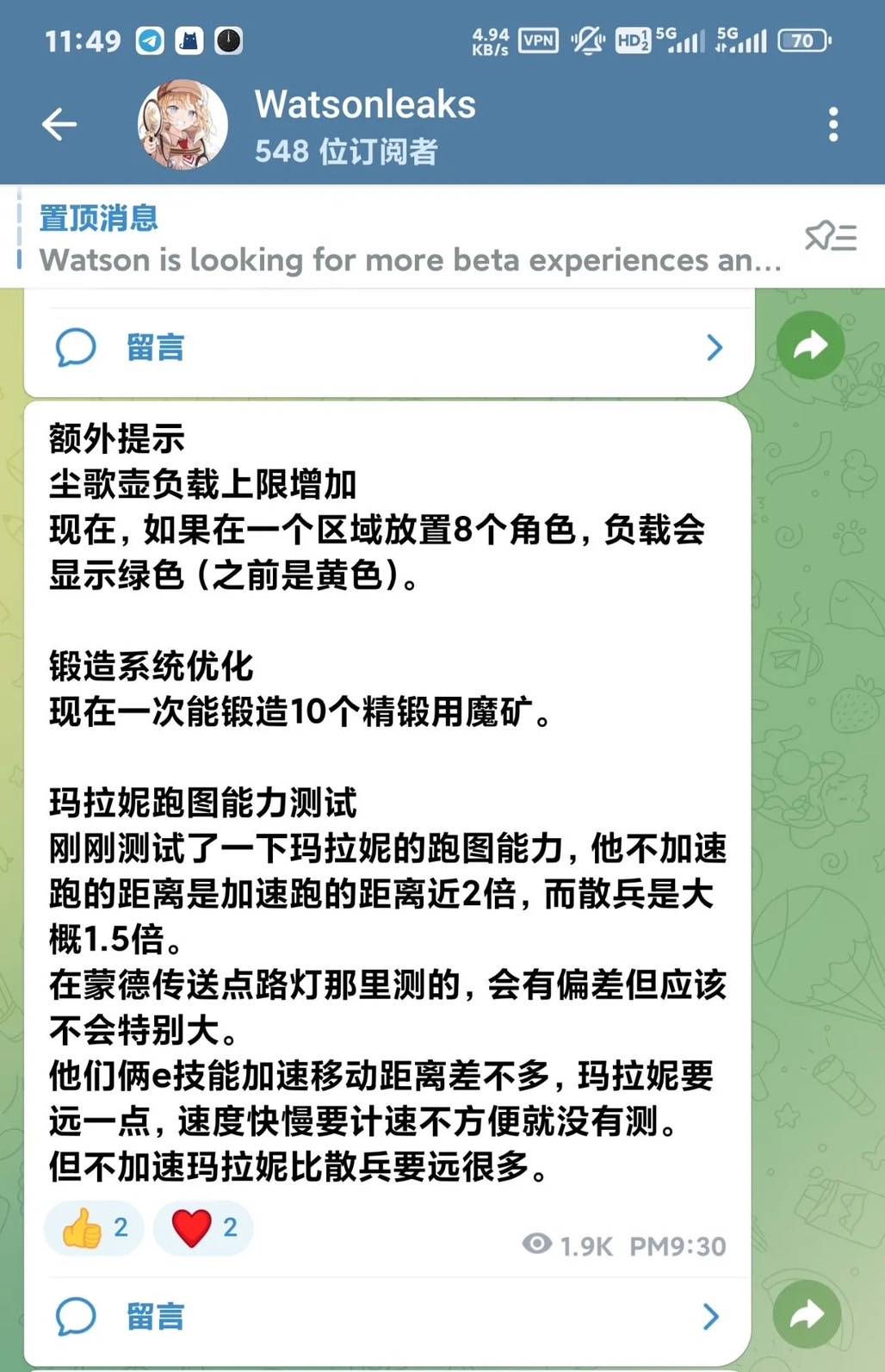Show the pinned messages list icon

click(x=831, y=236)
